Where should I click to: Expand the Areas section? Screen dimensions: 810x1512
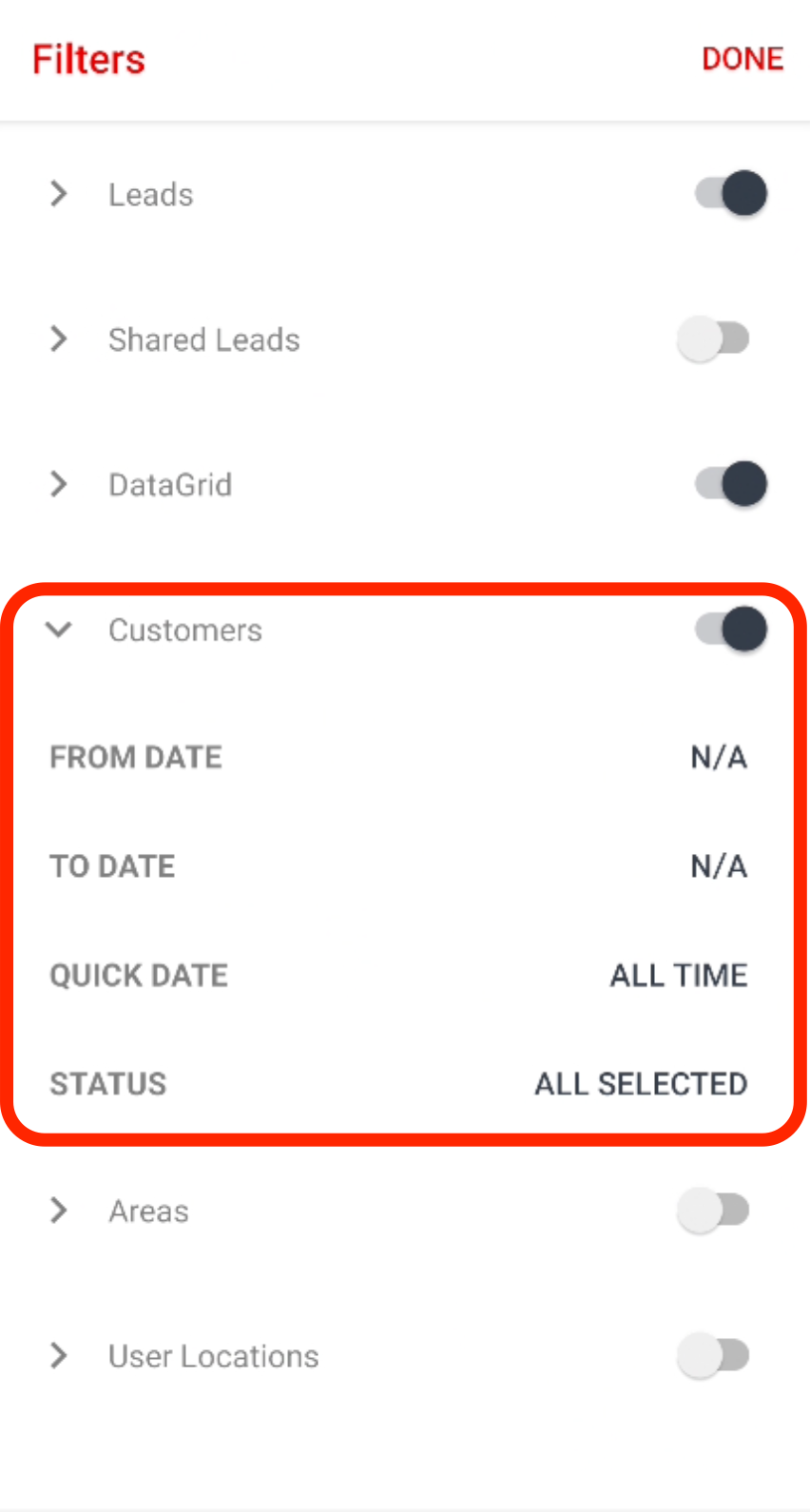click(x=59, y=1210)
